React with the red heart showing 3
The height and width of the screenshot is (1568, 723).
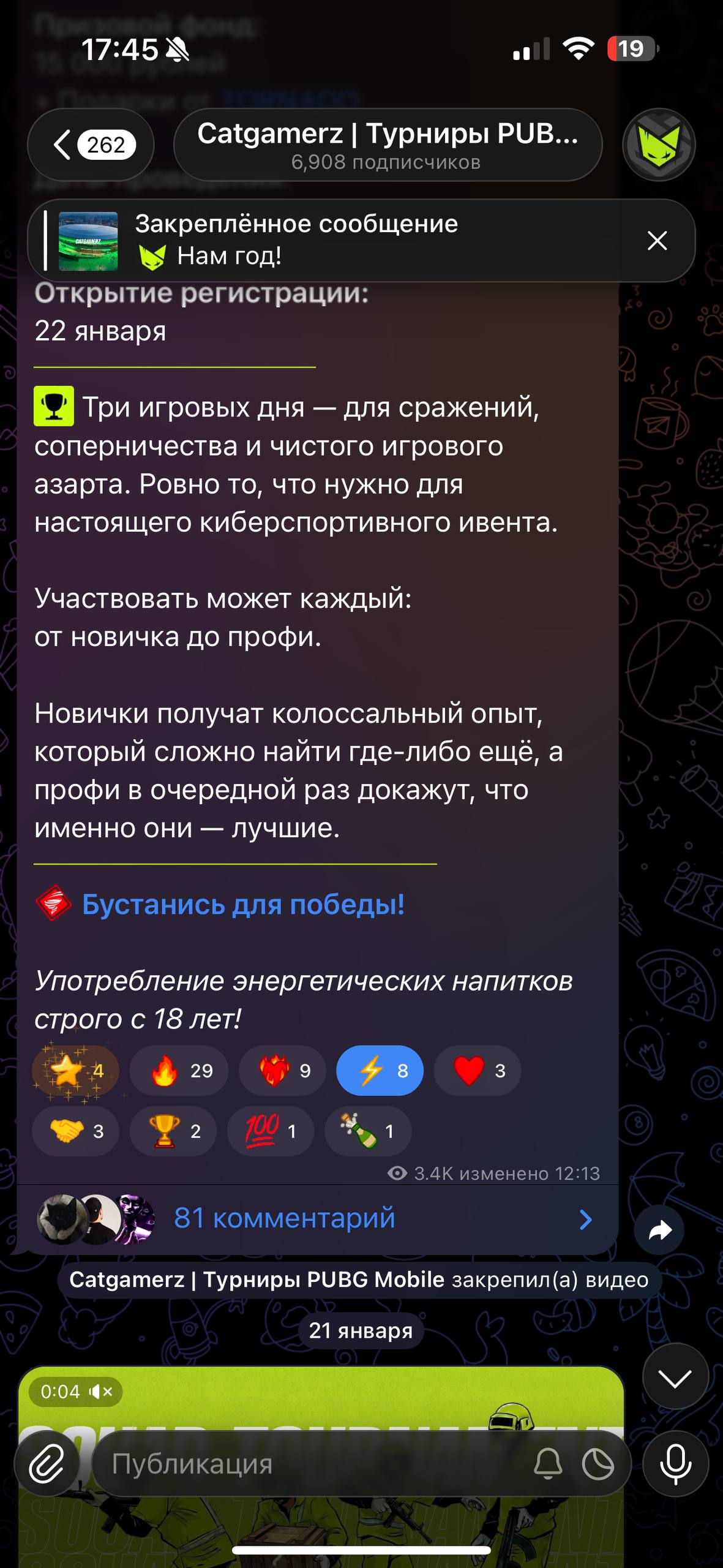478,1071
